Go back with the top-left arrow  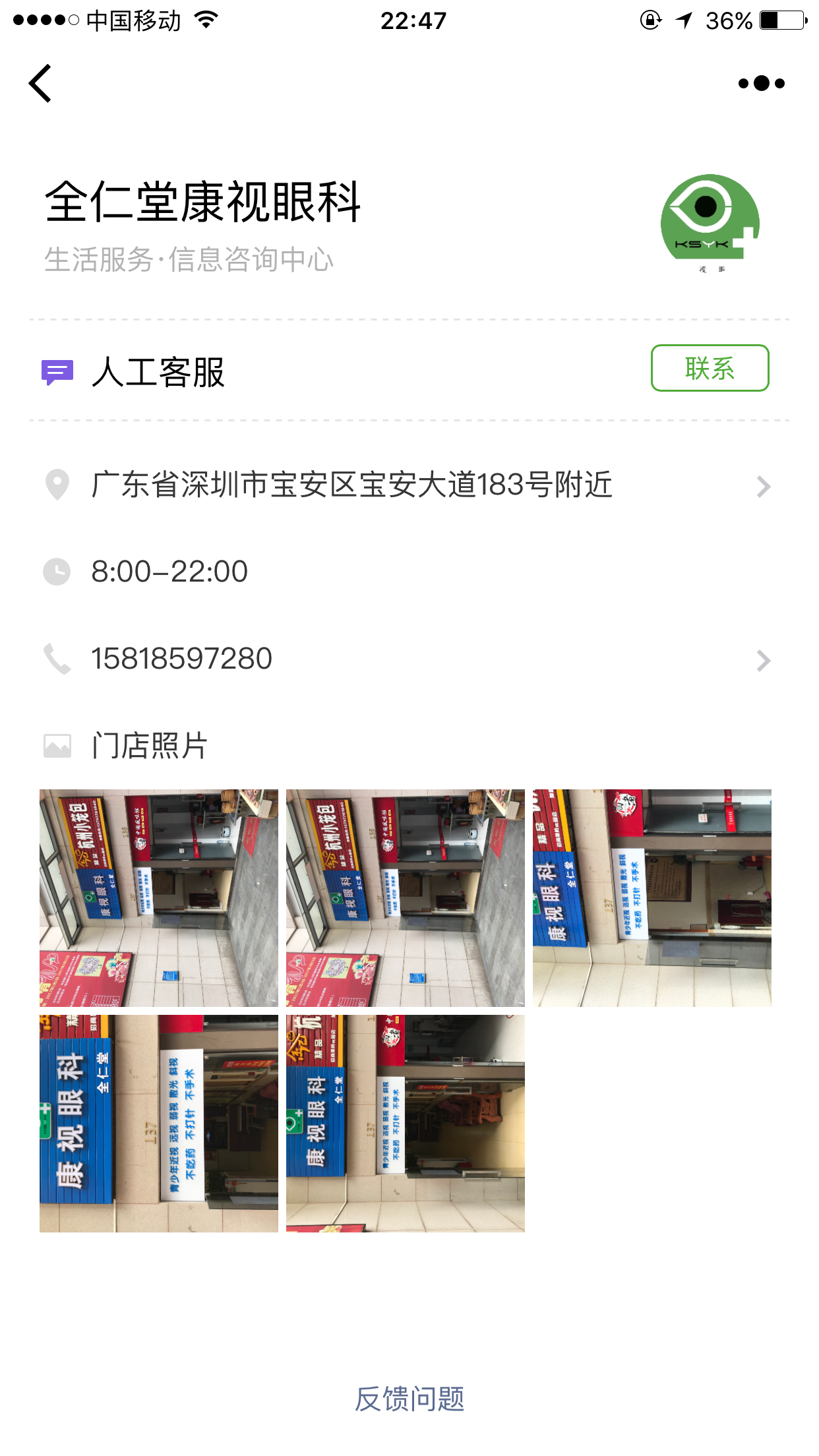40,83
